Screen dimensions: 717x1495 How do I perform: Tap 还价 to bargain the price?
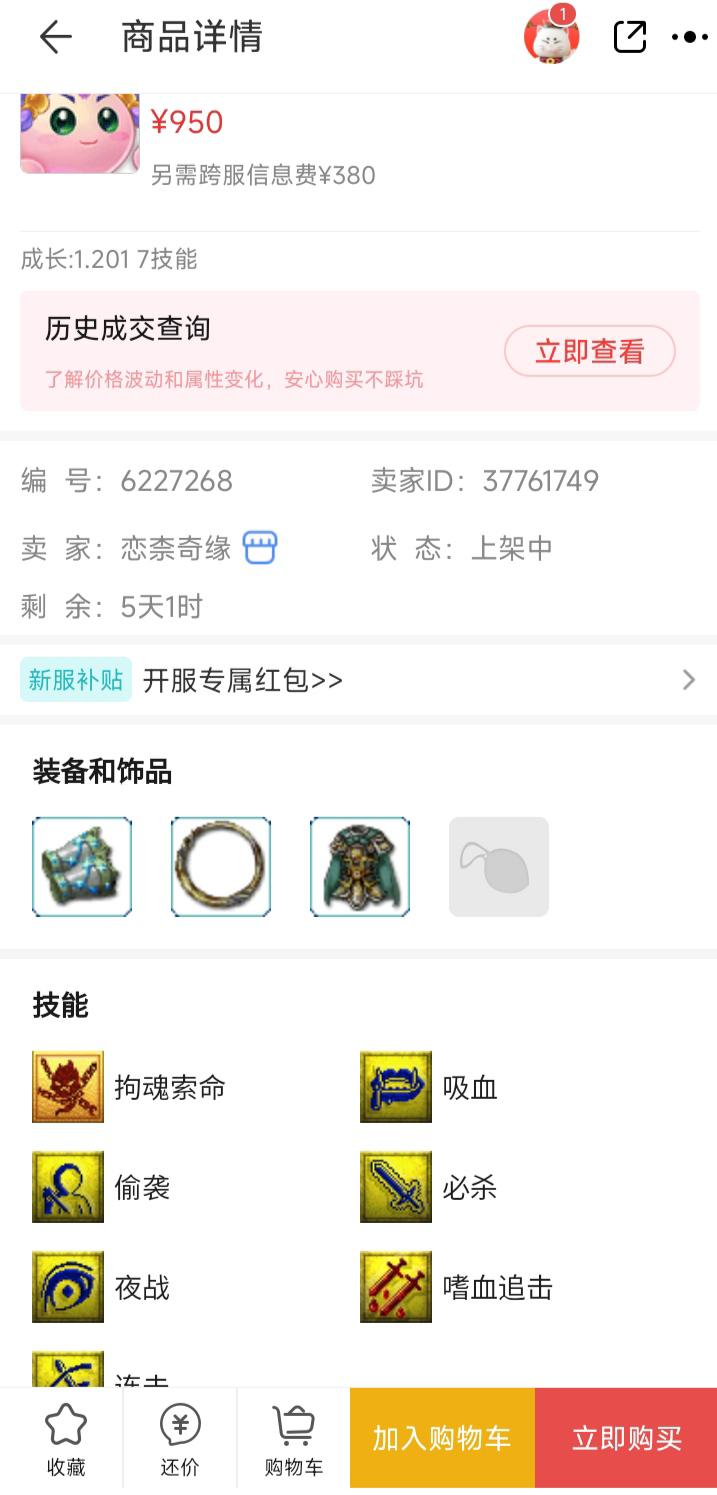click(180, 1440)
